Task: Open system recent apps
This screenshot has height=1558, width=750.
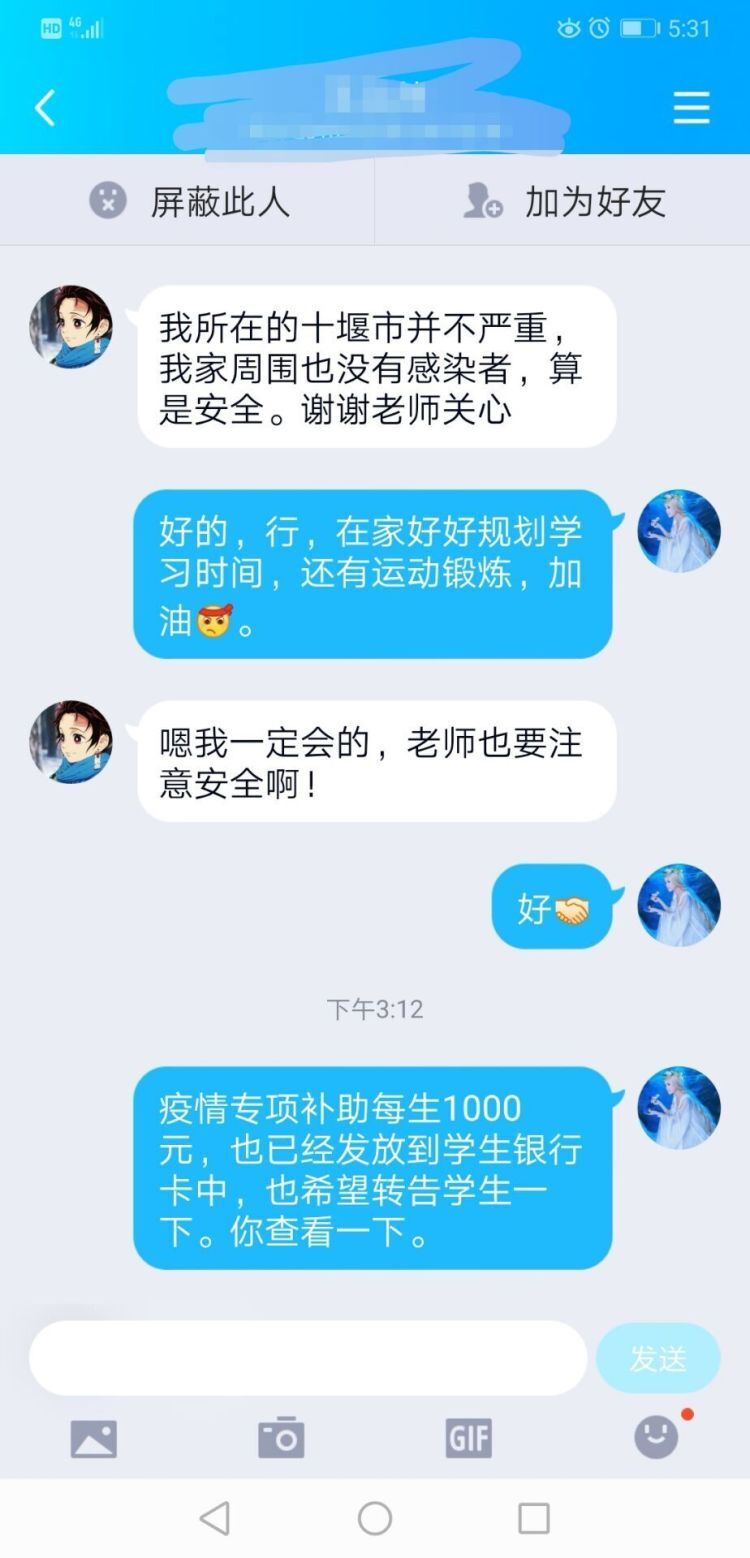Action: click(534, 1518)
